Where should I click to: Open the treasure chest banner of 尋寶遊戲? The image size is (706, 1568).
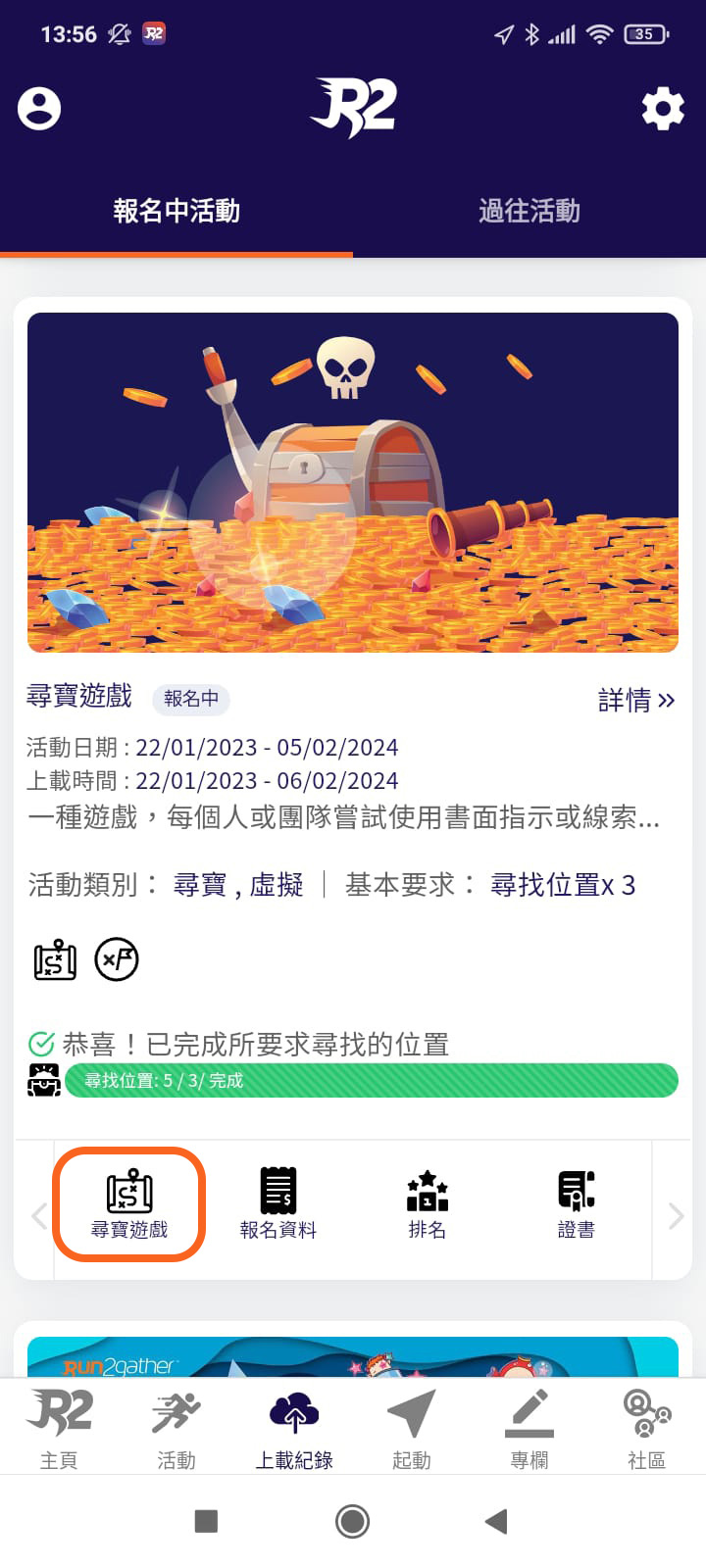click(x=353, y=482)
